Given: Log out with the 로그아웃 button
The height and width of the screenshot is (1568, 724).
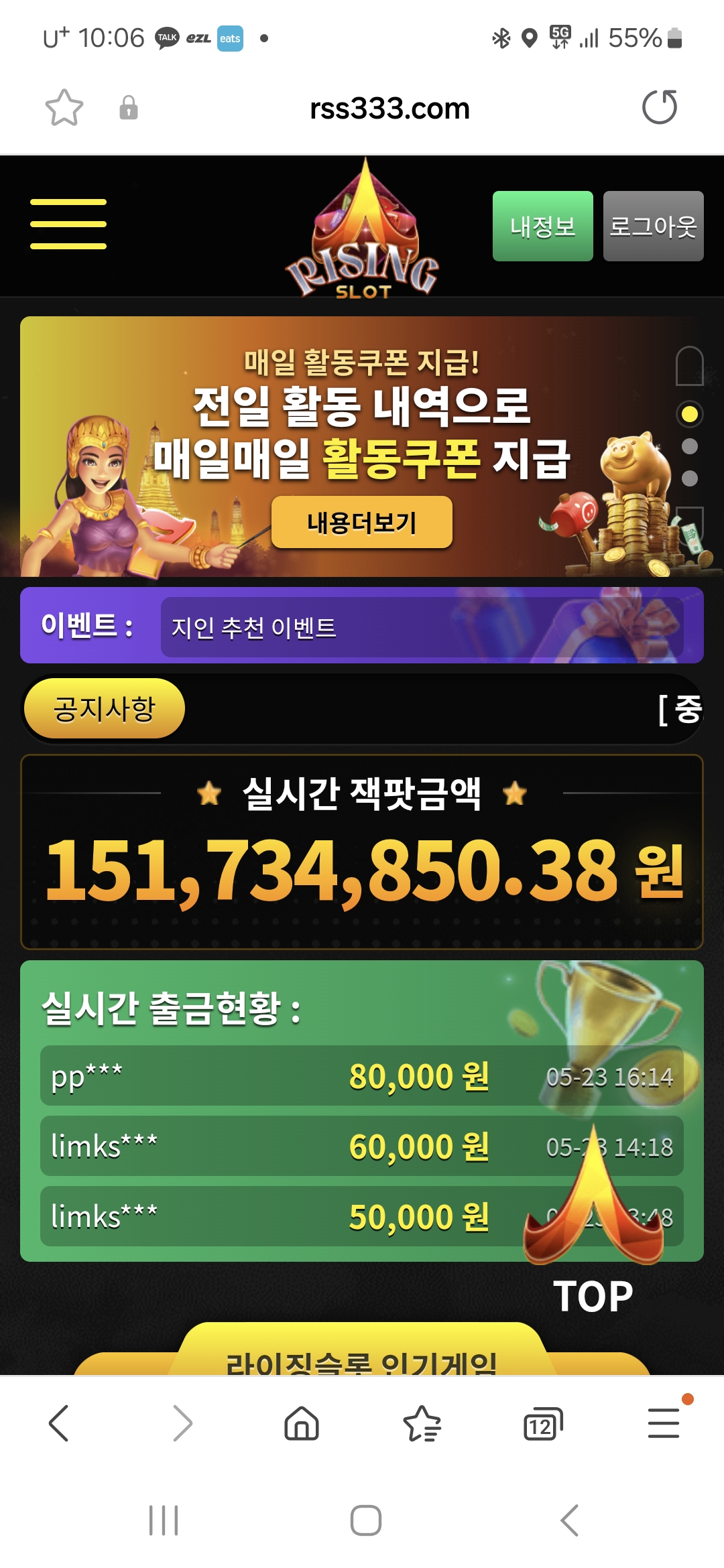Looking at the screenshot, I should [x=653, y=226].
